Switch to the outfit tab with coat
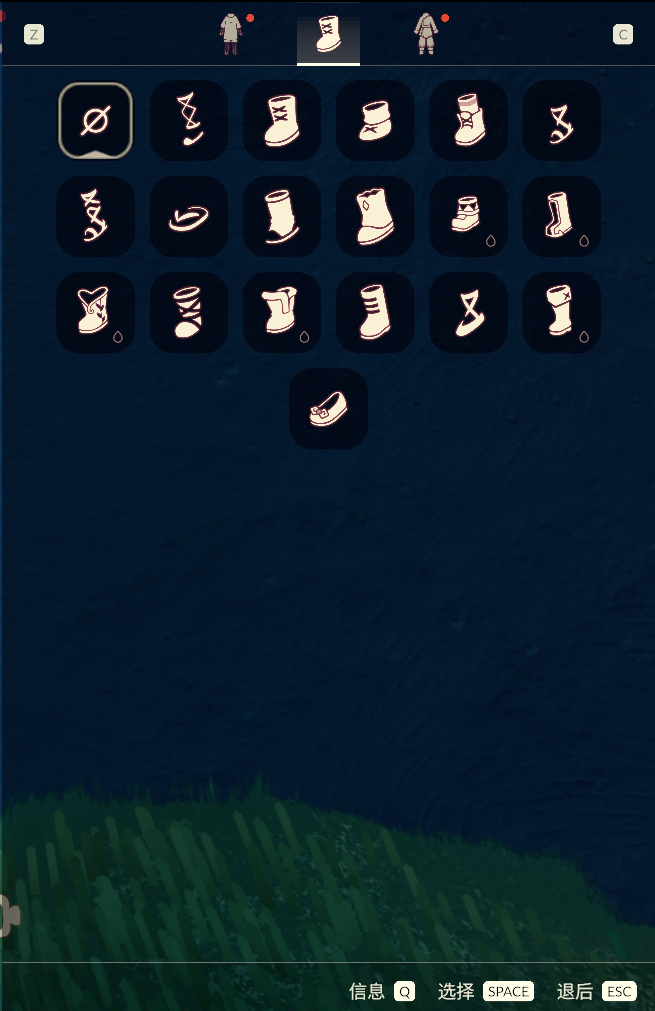Image resolution: width=655 pixels, height=1011 pixels. point(232,34)
